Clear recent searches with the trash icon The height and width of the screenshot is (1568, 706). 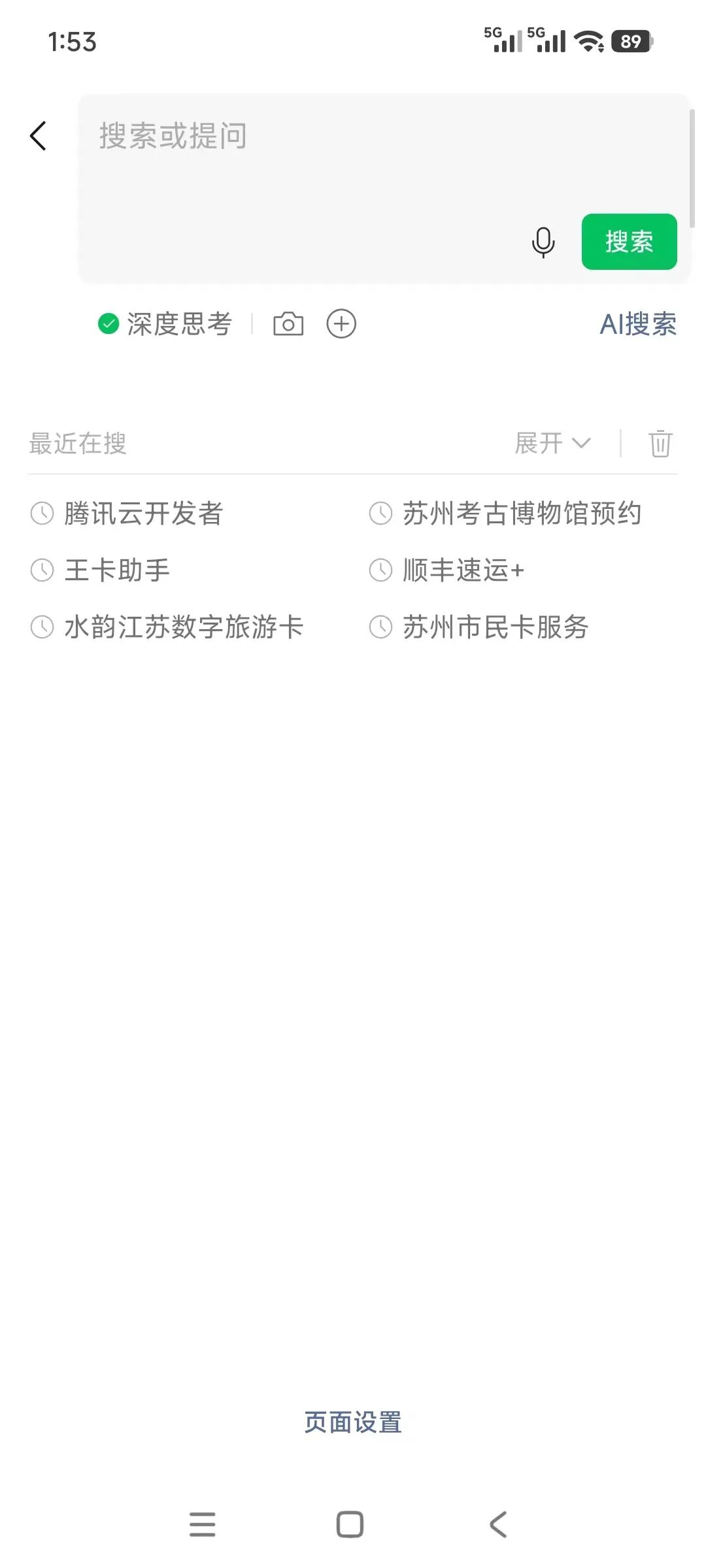tap(660, 444)
